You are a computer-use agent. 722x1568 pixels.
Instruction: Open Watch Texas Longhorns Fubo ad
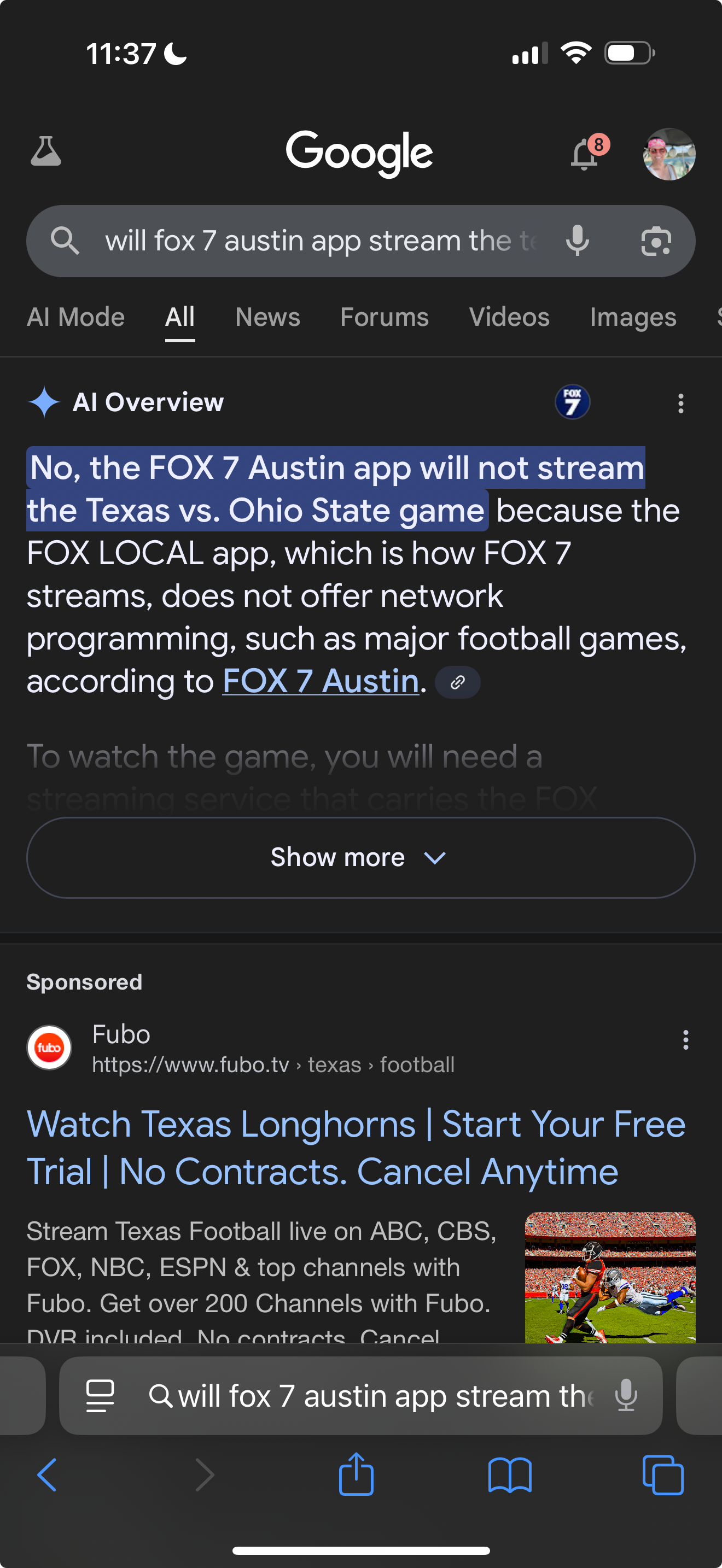(x=356, y=1148)
